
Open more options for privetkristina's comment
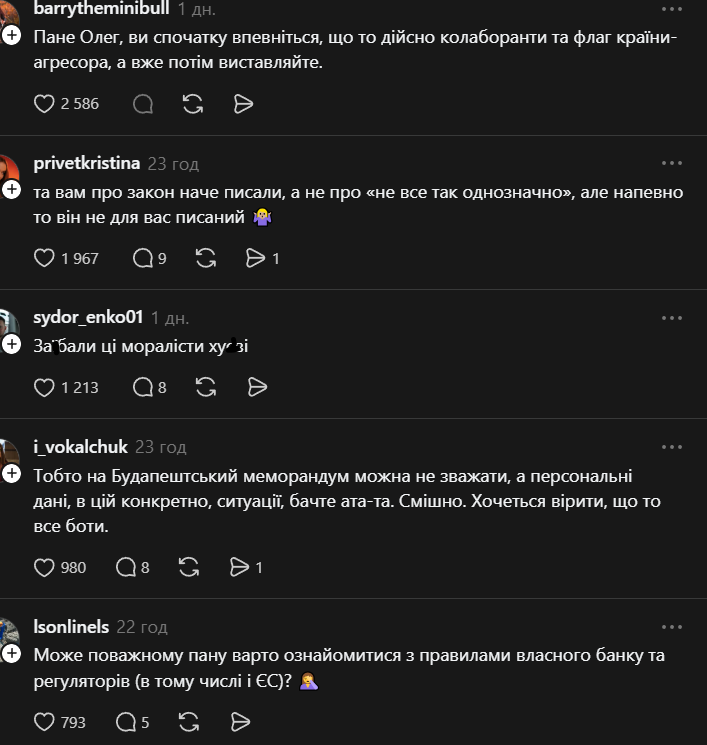671,163
